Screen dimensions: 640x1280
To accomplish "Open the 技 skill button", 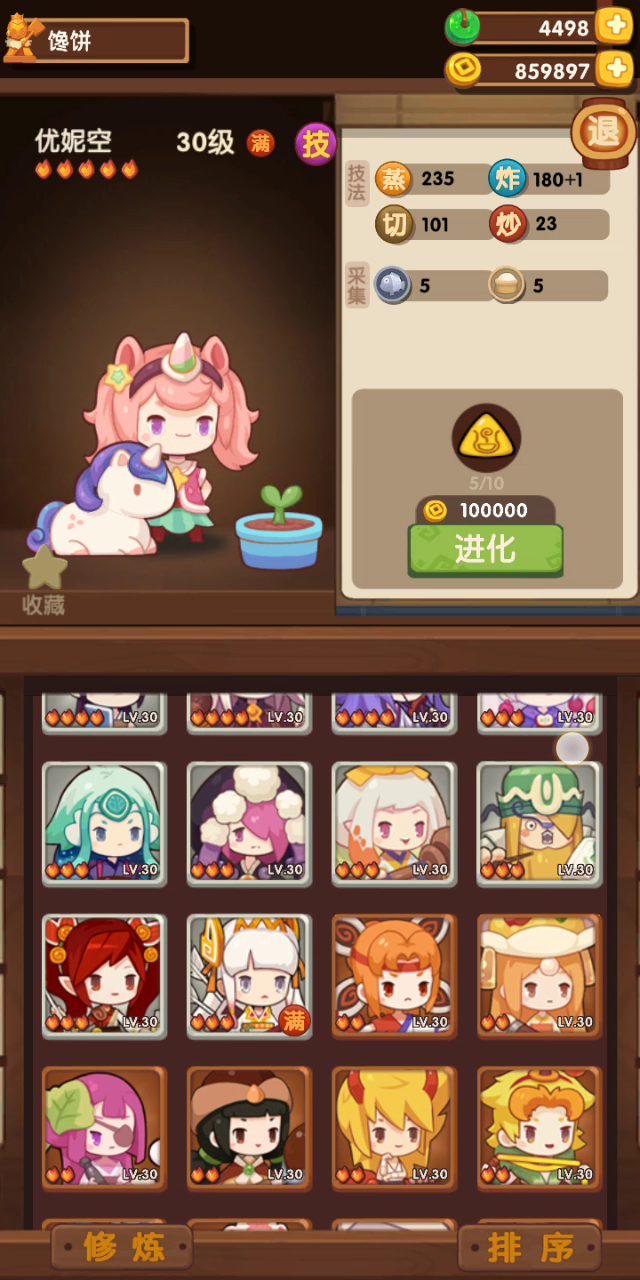I will pyautogui.click(x=316, y=145).
